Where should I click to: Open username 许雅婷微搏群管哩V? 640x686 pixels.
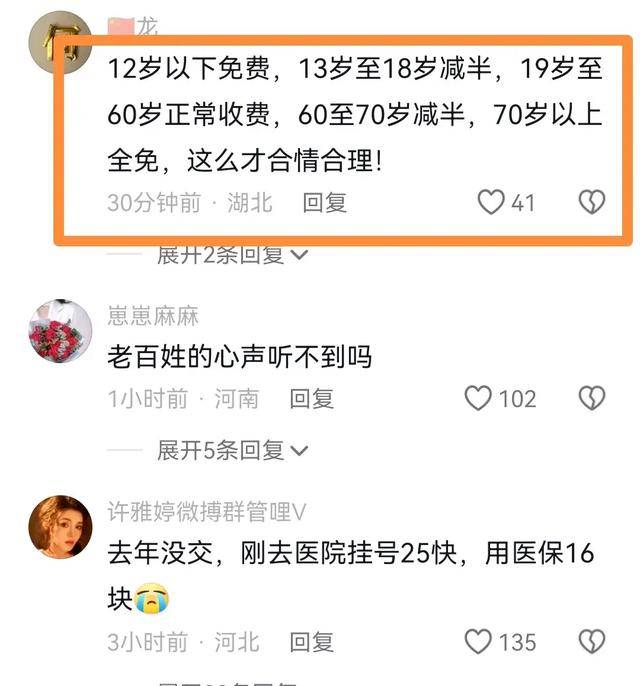(207, 512)
